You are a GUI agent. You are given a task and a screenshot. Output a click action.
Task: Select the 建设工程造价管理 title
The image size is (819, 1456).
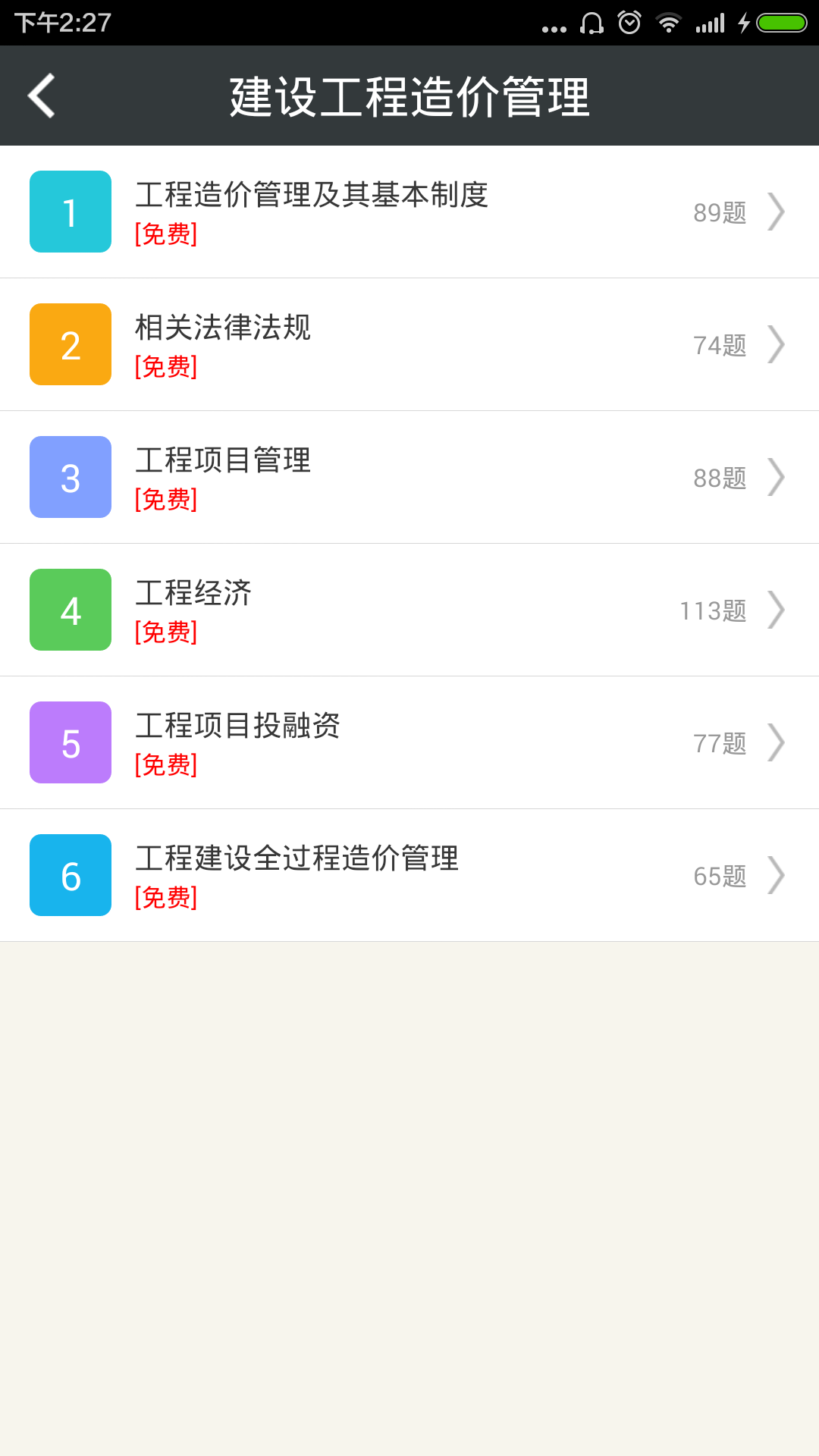pyautogui.click(x=409, y=95)
